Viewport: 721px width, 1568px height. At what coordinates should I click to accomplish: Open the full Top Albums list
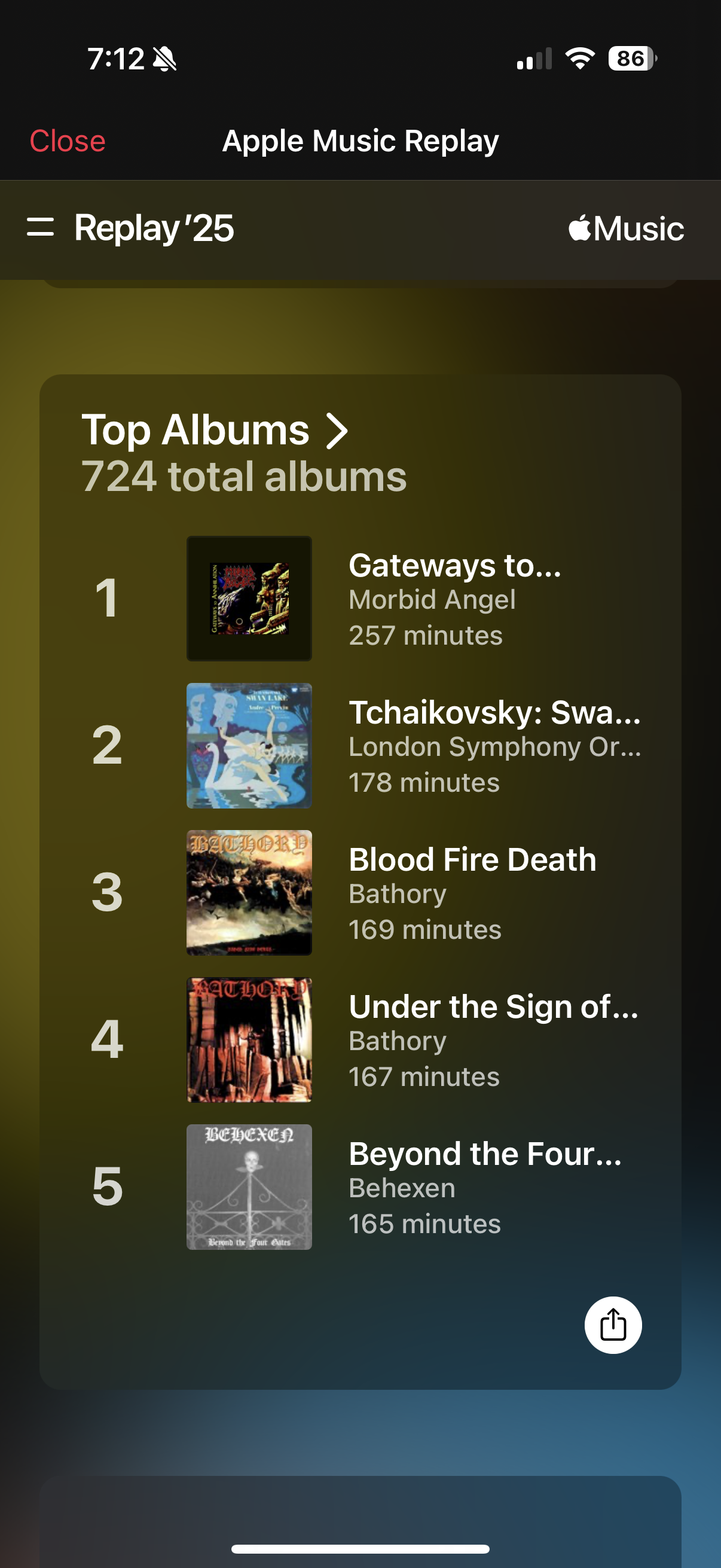215,431
